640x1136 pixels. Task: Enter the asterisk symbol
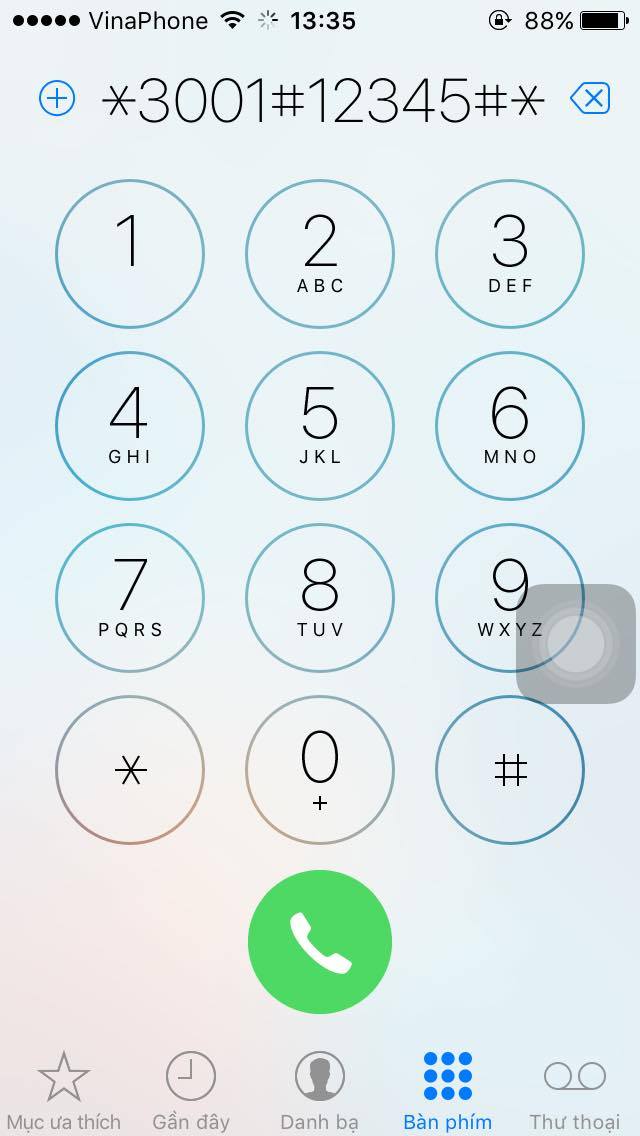[130, 770]
